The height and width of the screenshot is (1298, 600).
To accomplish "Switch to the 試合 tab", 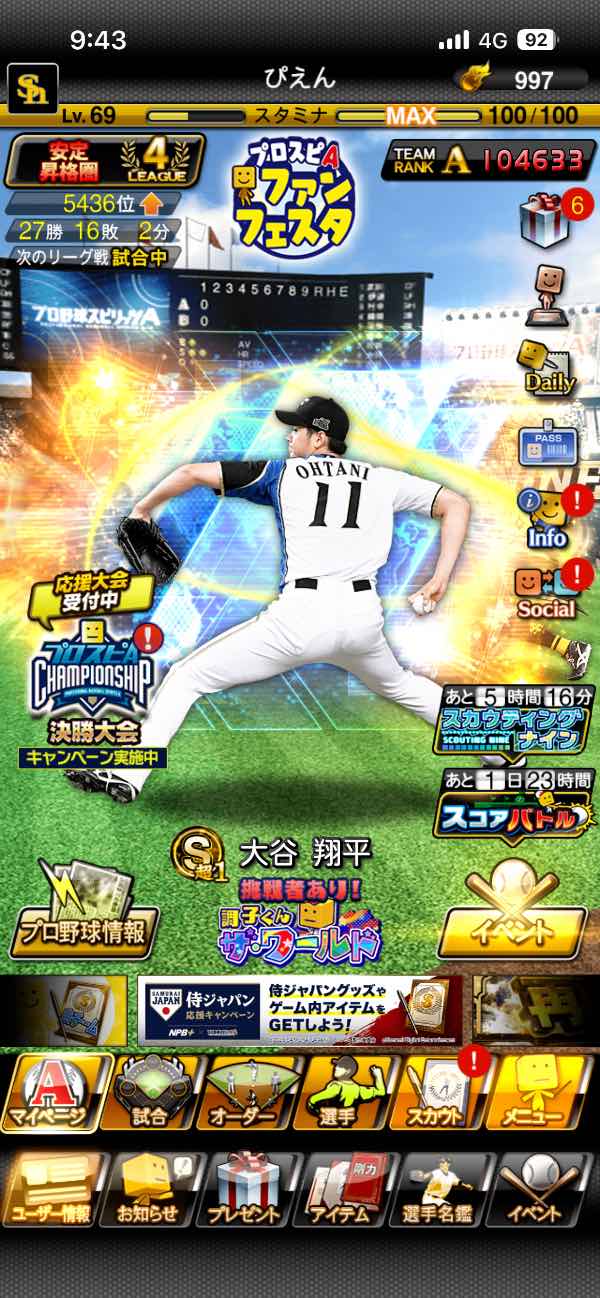I will pyautogui.click(x=149, y=1093).
